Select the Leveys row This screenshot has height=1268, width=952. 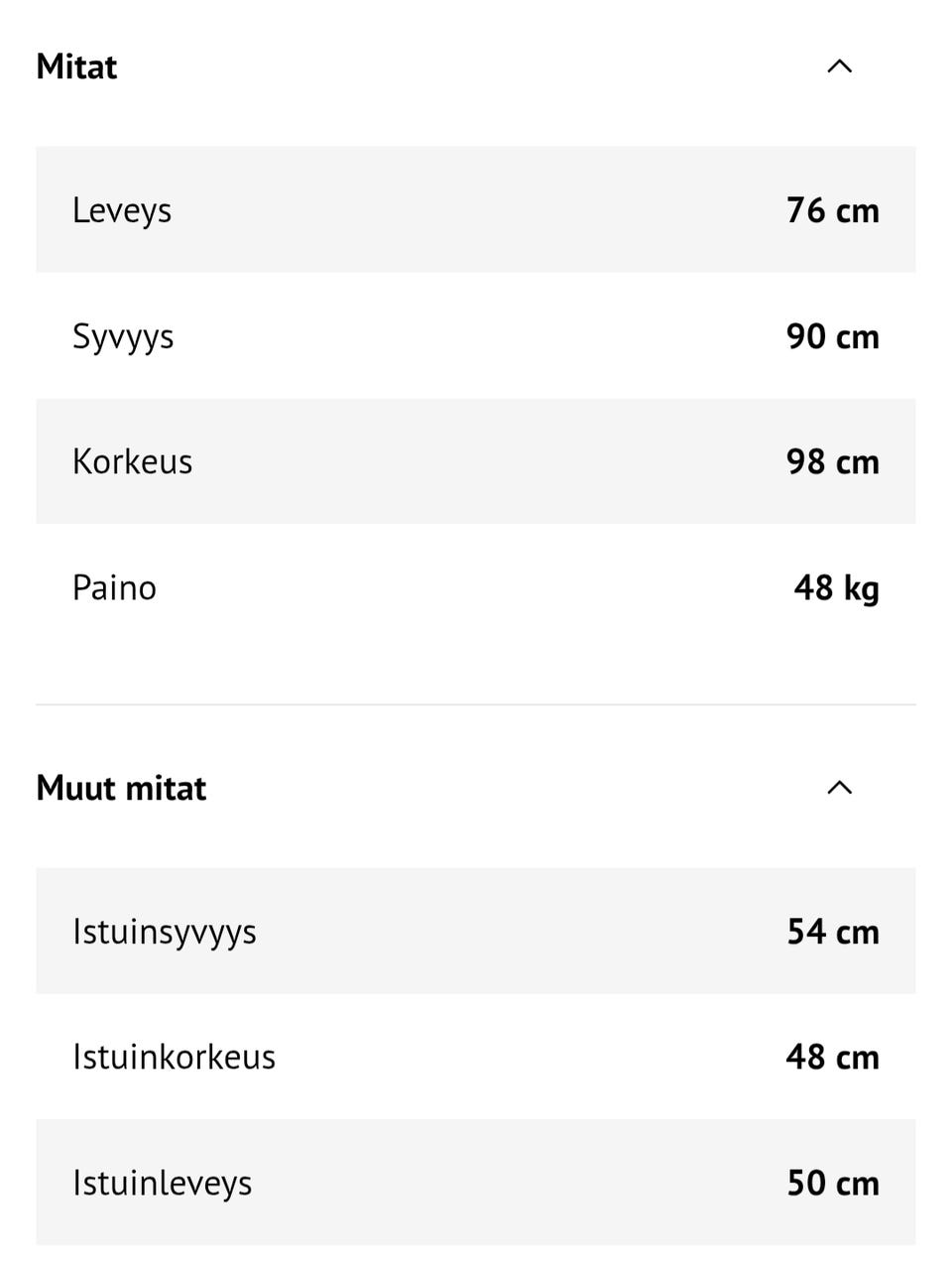click(476, 209)
